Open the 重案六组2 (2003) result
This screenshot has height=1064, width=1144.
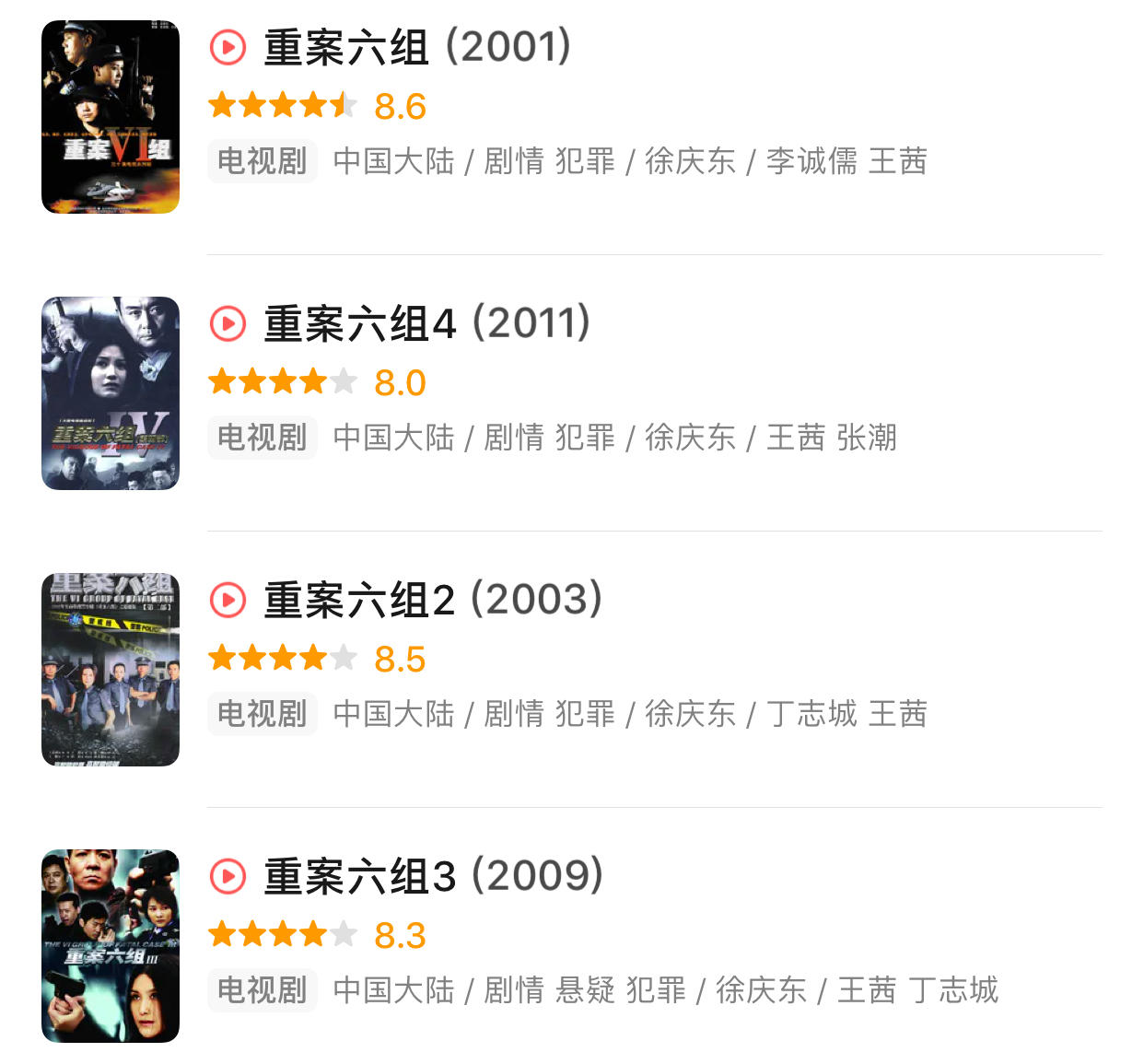433,601
